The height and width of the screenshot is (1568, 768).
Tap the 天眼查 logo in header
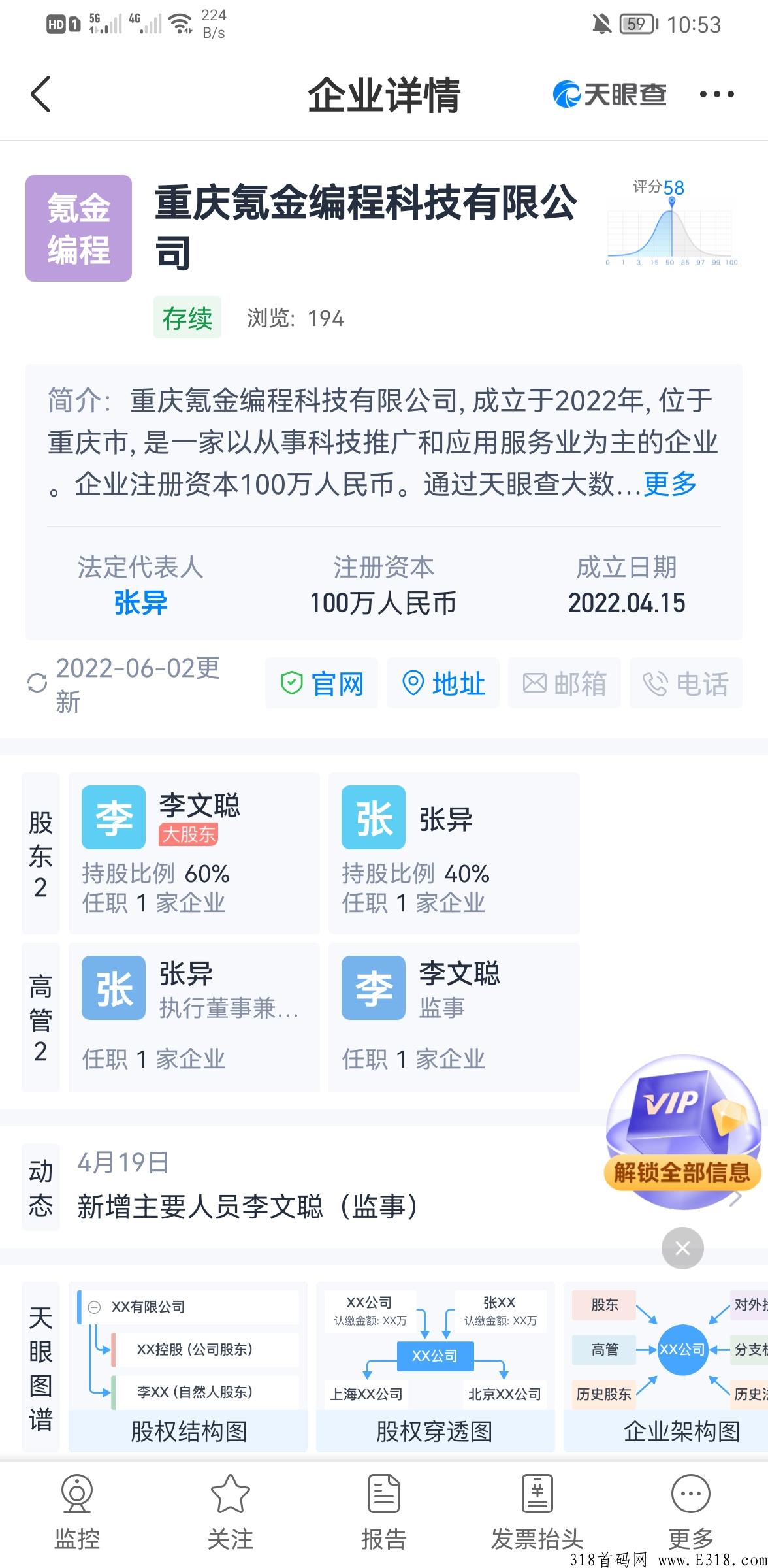click(x=611, y=93)
